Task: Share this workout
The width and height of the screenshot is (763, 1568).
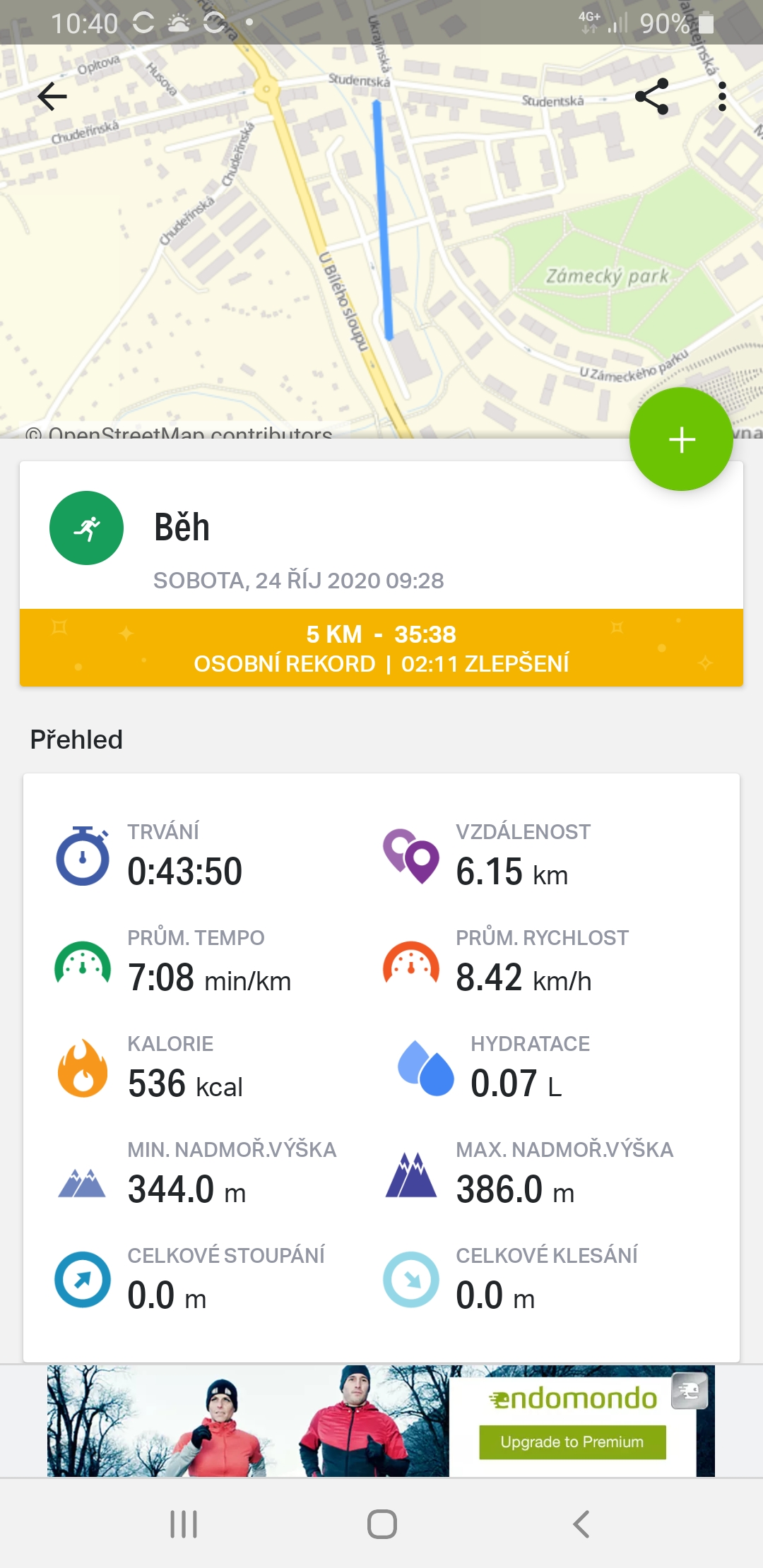Action: tap(651, 97)
